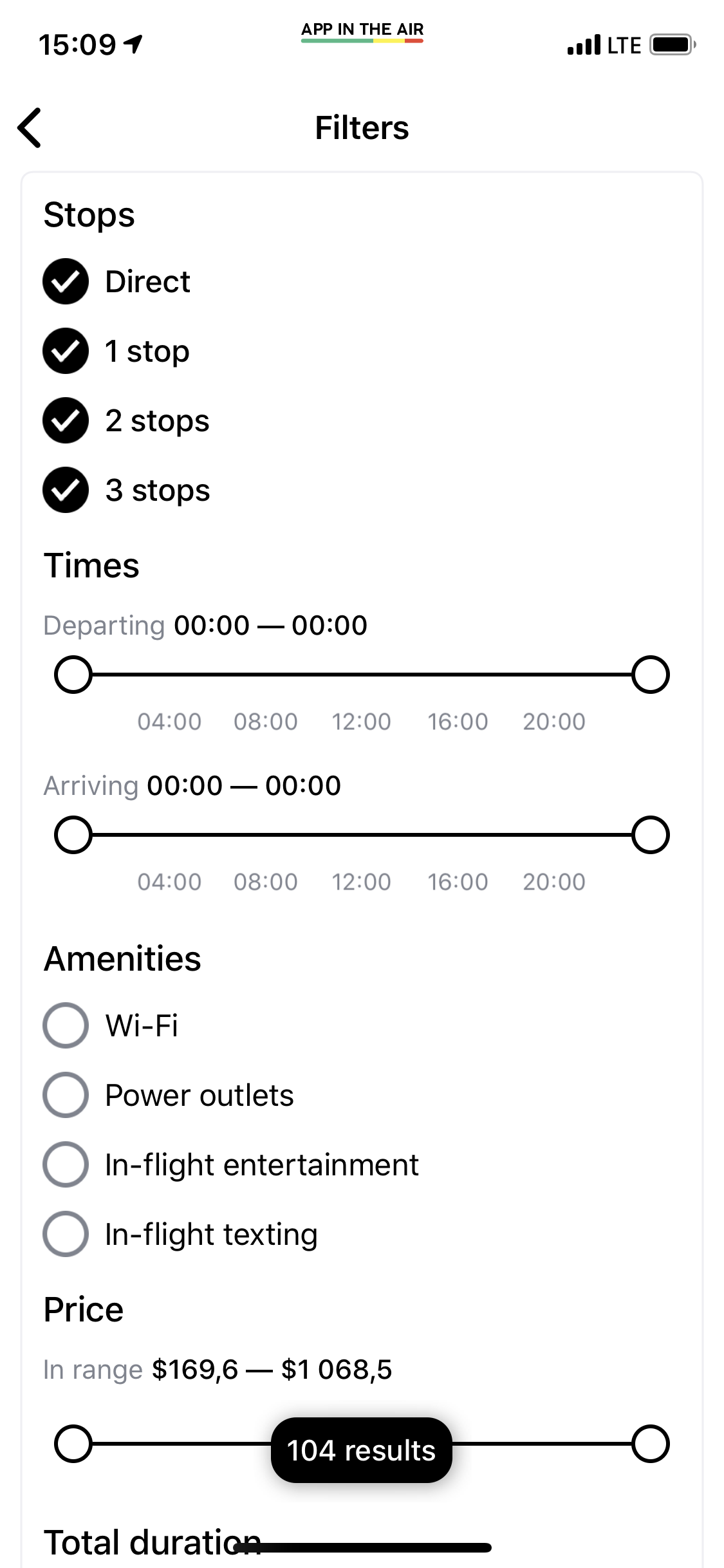
Task: Select the Power outlets amenity
Action: 66,1095
